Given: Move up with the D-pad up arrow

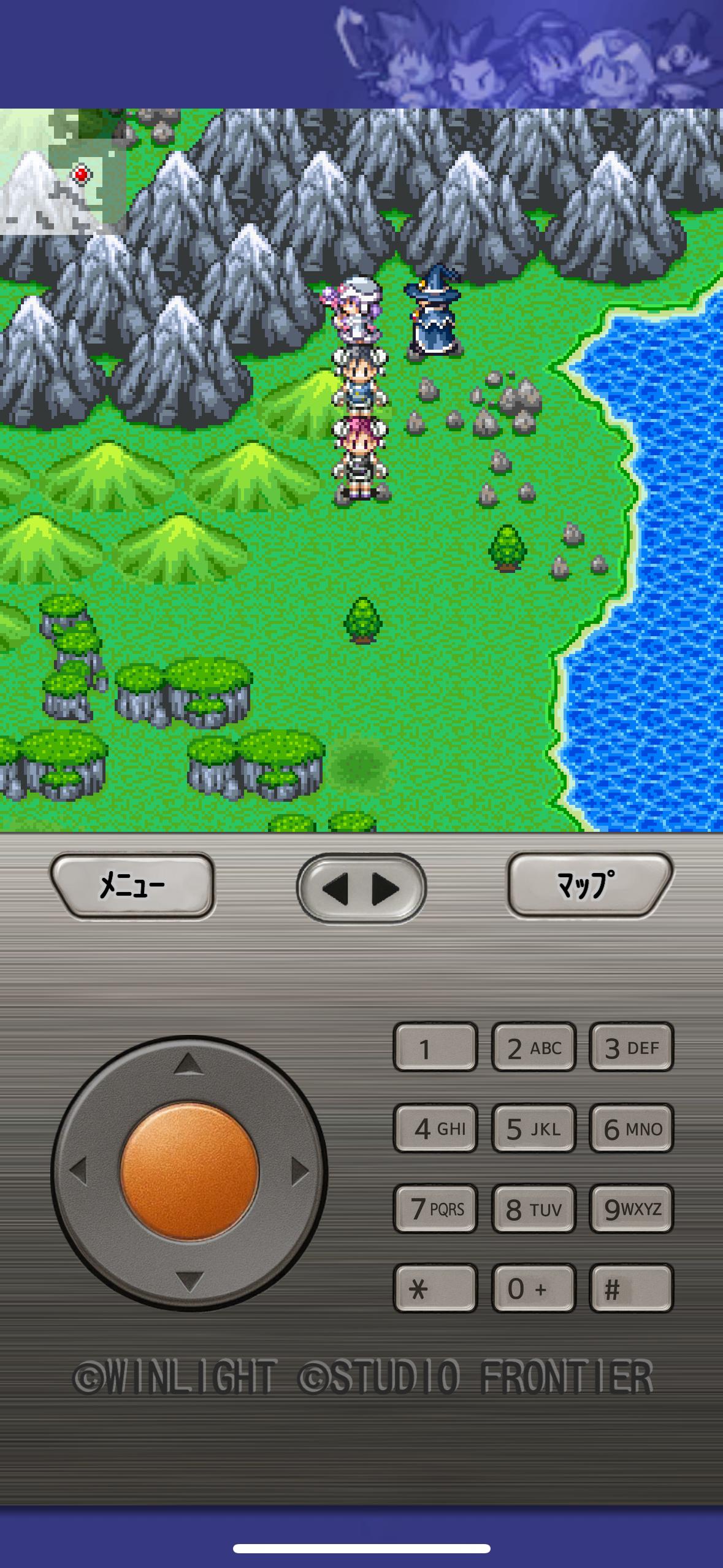Looking at the screenshot, I should point(189,1064).
